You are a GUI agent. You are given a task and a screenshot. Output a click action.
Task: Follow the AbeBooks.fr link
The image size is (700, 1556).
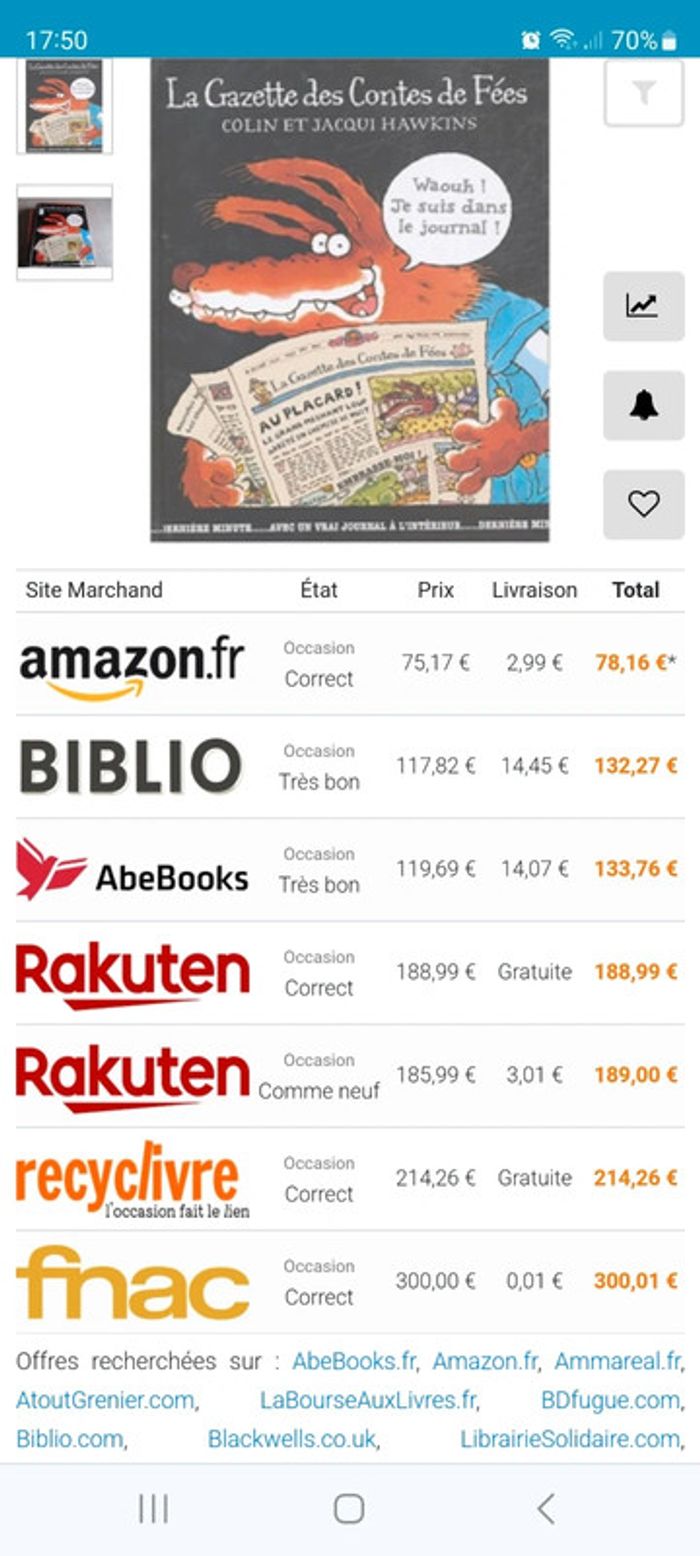coord(354,1361)
